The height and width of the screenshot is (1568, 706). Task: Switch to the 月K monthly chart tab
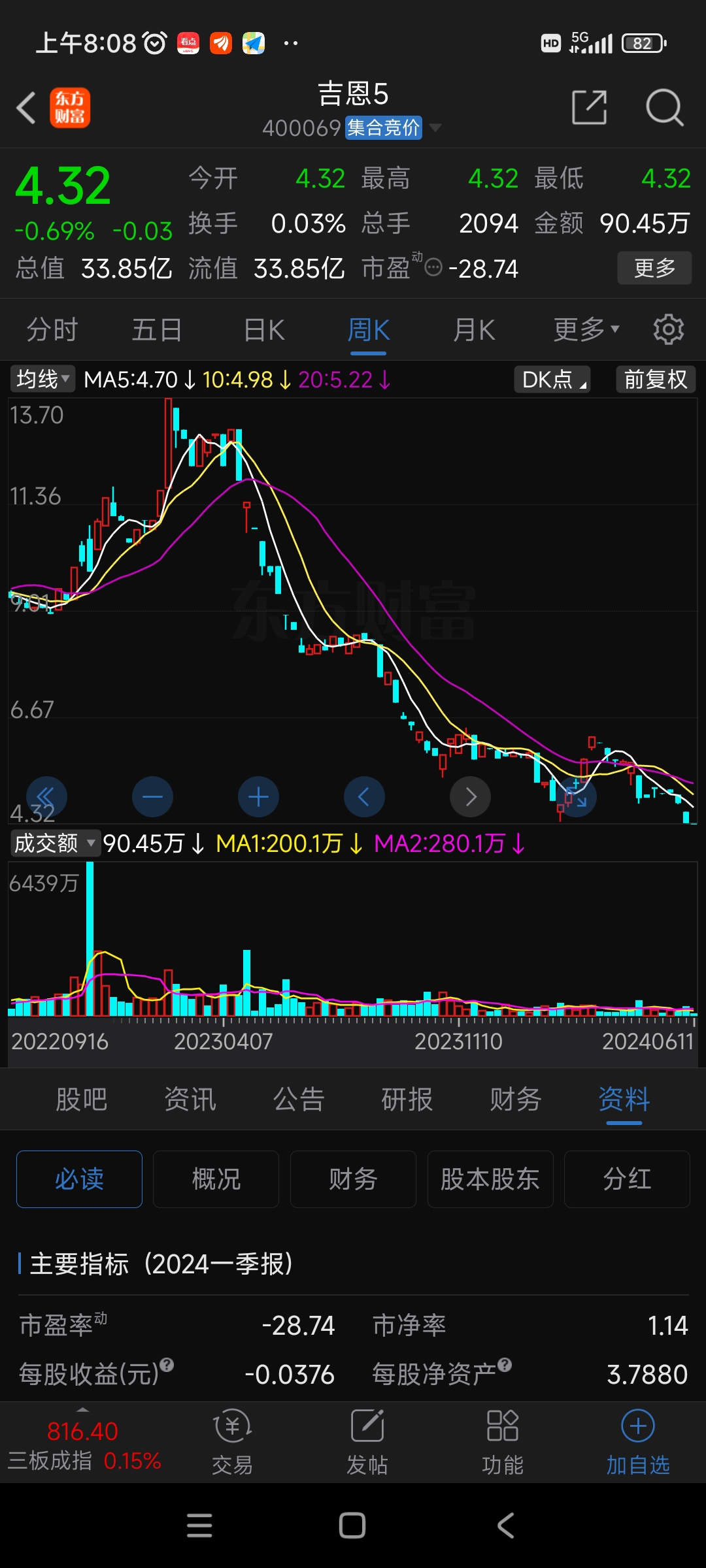pyautogui.click(x=475, y=330)
